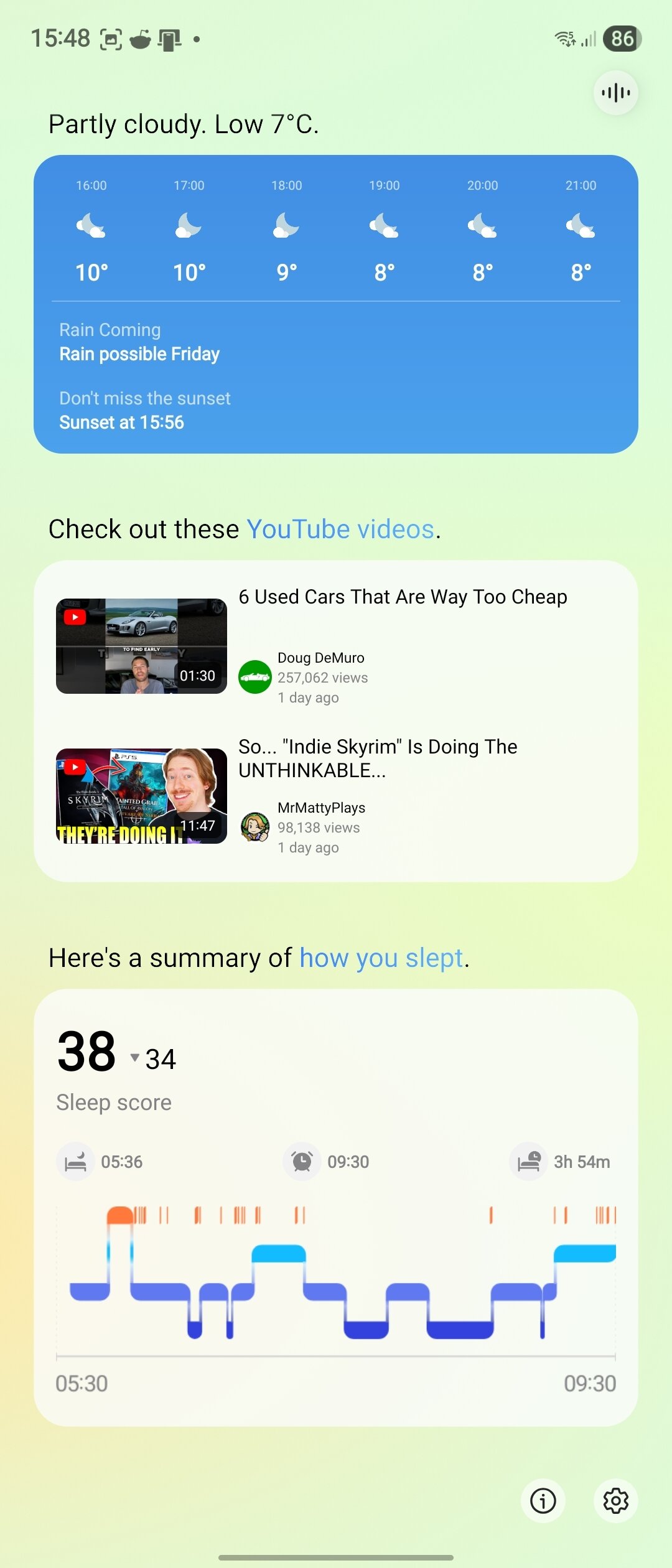
Task: Select the 19:00 hourly forecast
Action: (384, 228)
